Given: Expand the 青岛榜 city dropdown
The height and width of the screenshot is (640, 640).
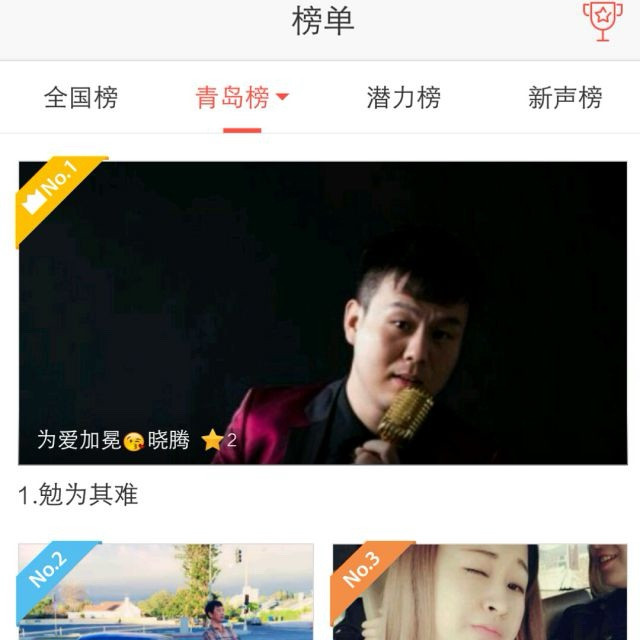Looking at the screenshot, I should click(x=242, y=98).
